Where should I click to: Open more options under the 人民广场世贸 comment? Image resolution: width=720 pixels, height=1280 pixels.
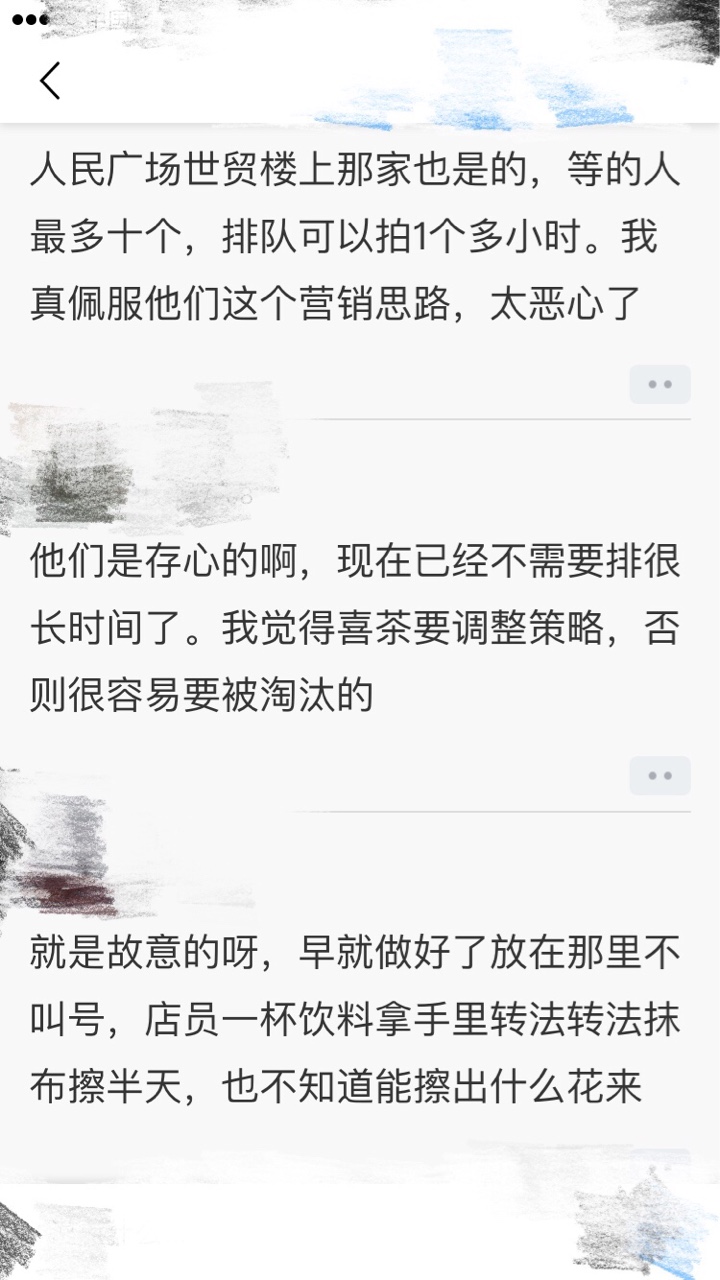tap(659, 384)
